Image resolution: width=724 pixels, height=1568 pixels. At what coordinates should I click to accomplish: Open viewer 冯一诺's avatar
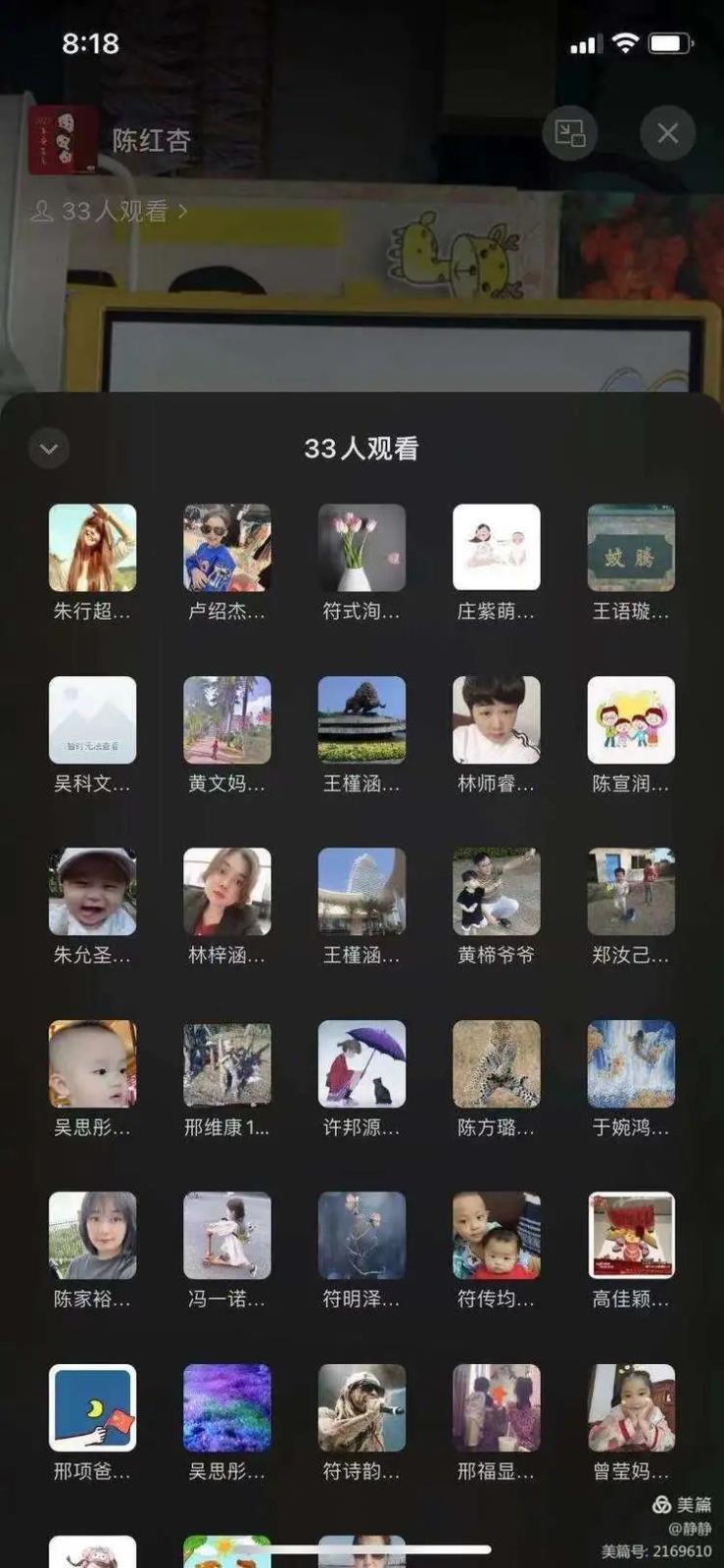(226, 1236)
